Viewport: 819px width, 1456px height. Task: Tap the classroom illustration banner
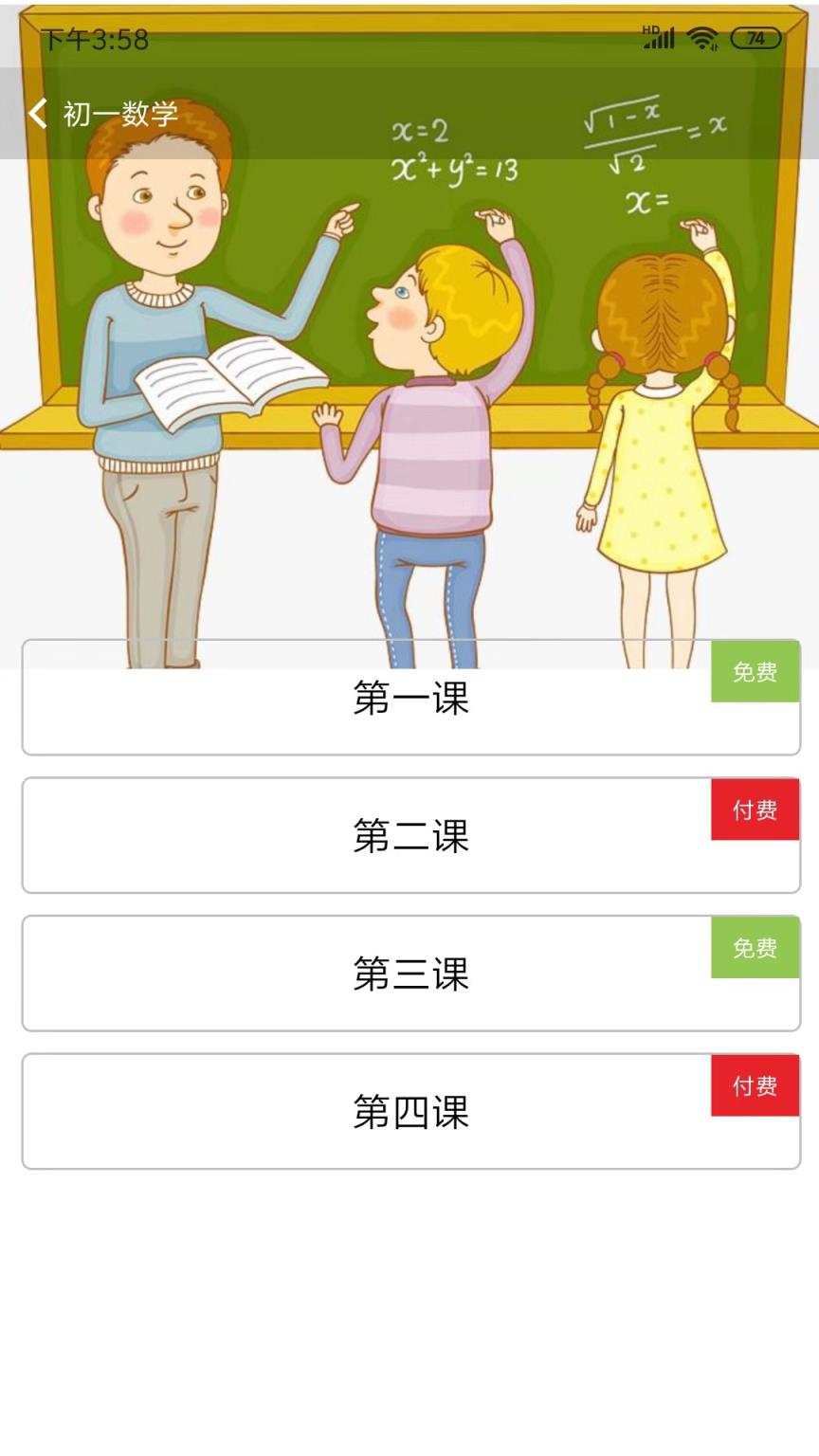[x=409, y=379]
